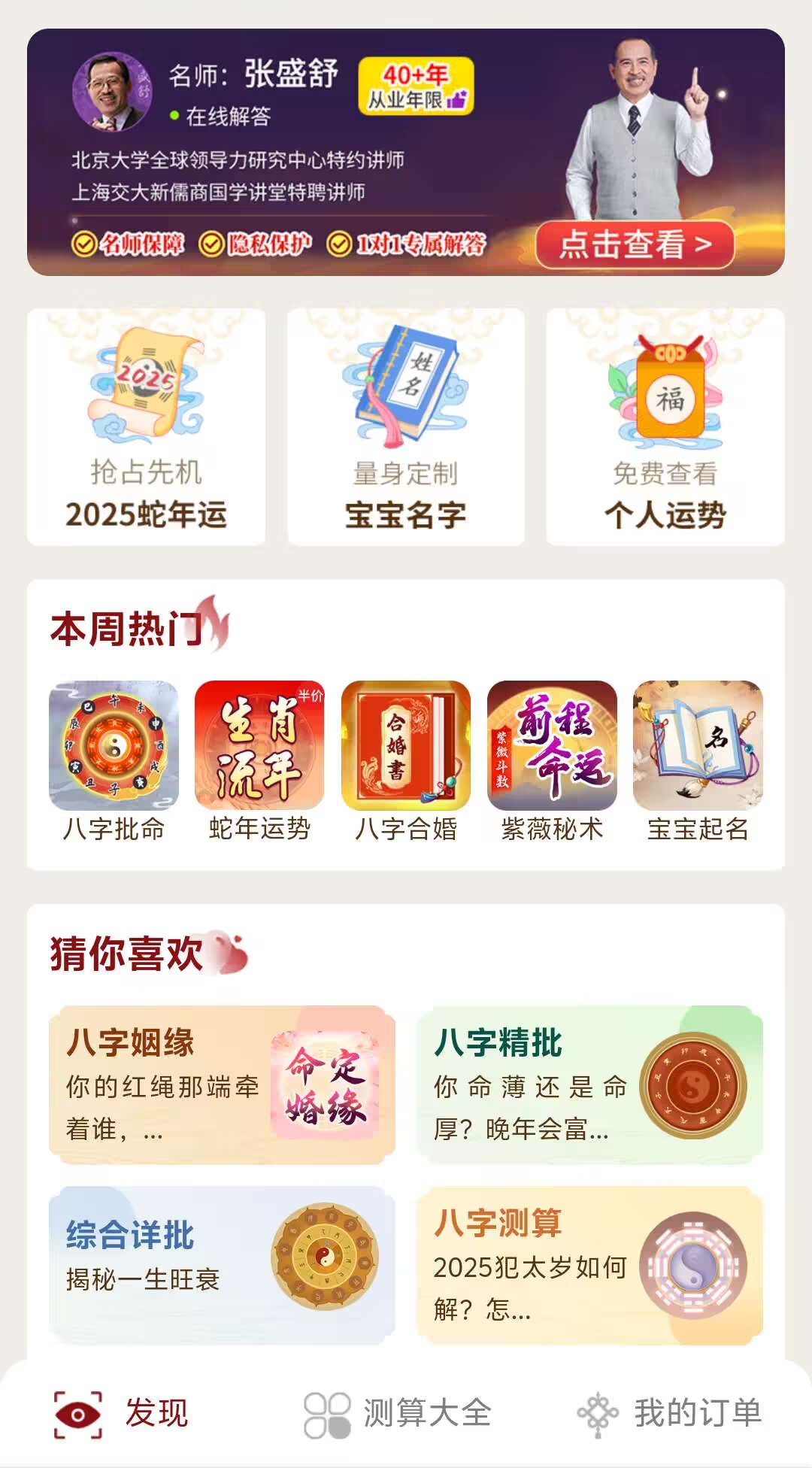Viewport: 812px width, 1468px height.
Task: Select 八字批命 under 本周热门
Action: 114,761
